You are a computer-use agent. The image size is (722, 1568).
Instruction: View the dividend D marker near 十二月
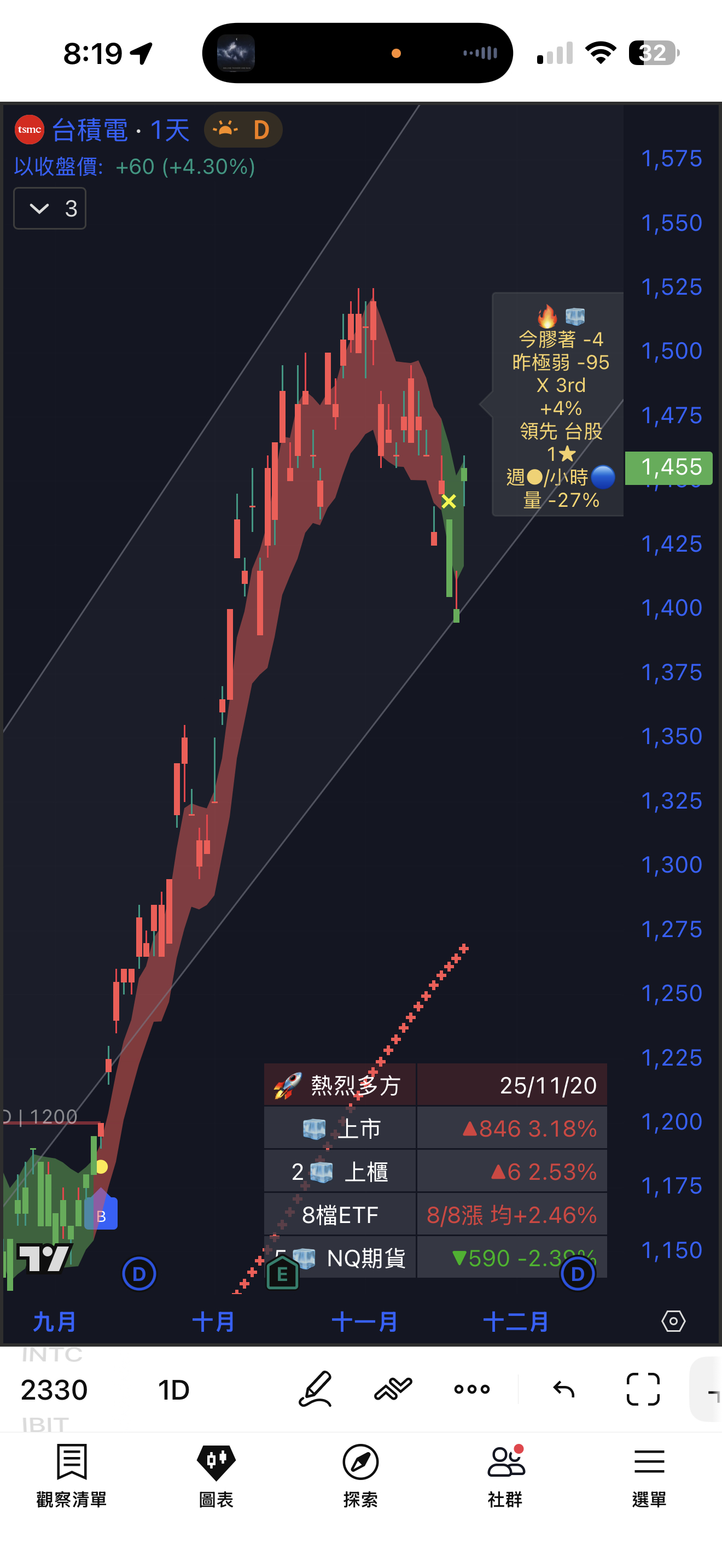point(577,1274)
